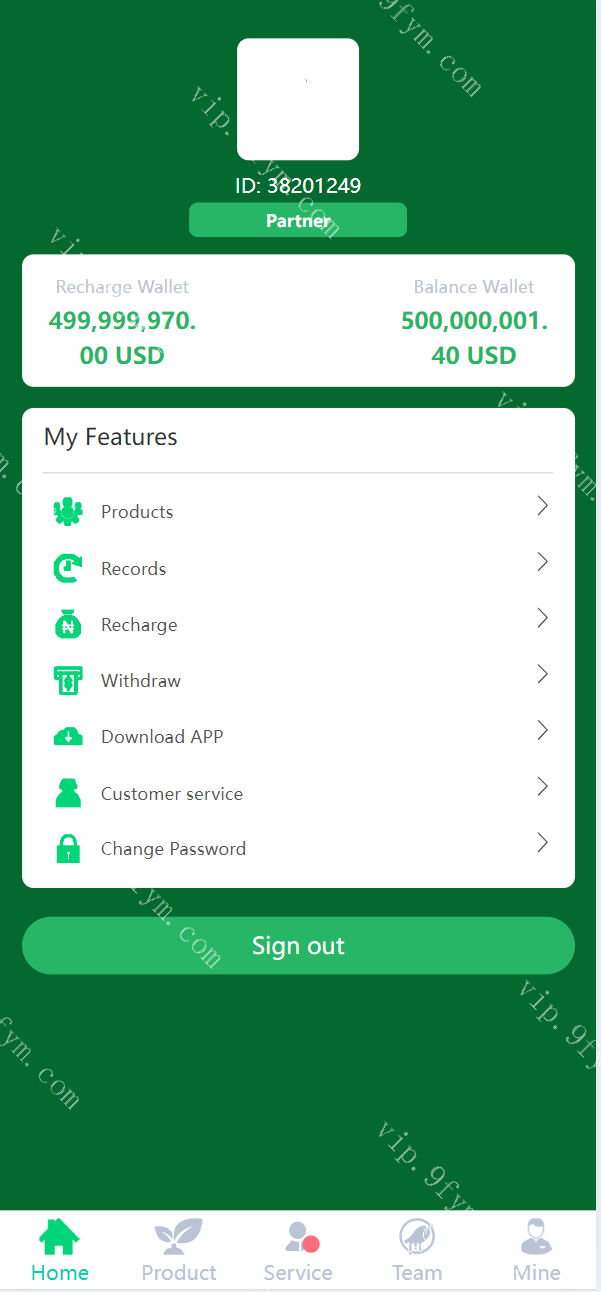
Task: Open the Service tab
Action: point(298,1251)
